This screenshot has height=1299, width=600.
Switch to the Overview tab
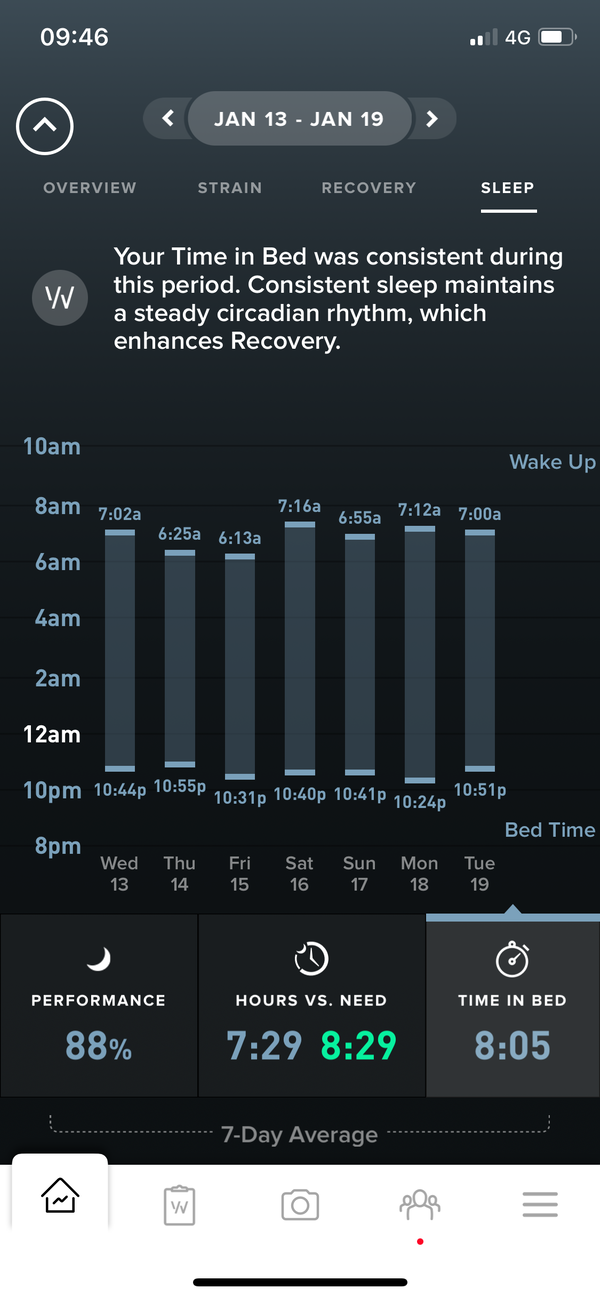[90, 188]
